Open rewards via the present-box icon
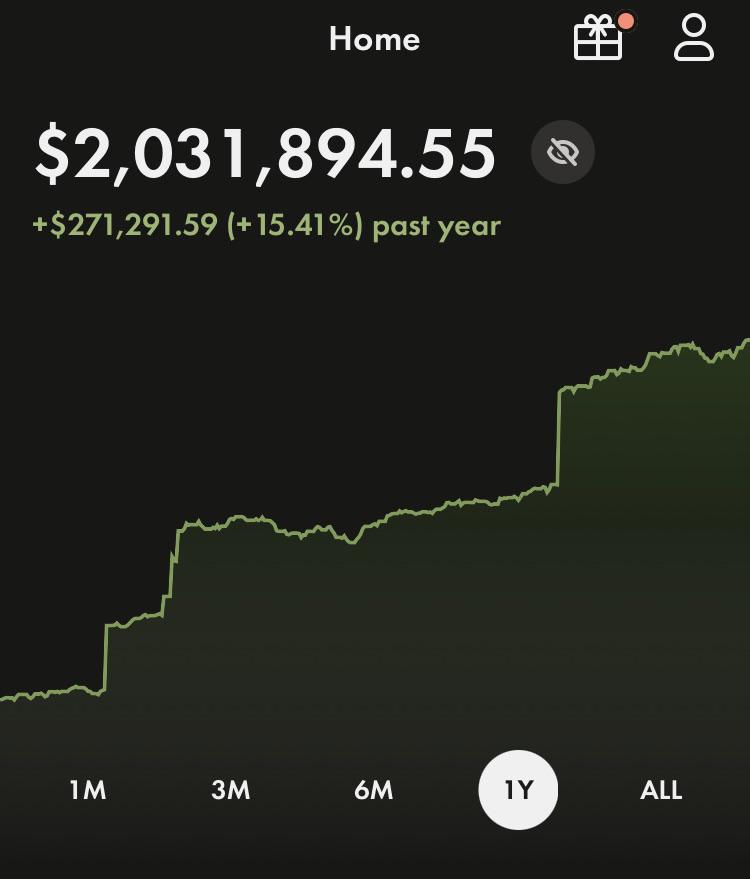Viewport: 750px width, 879px height. pos(599,40)
